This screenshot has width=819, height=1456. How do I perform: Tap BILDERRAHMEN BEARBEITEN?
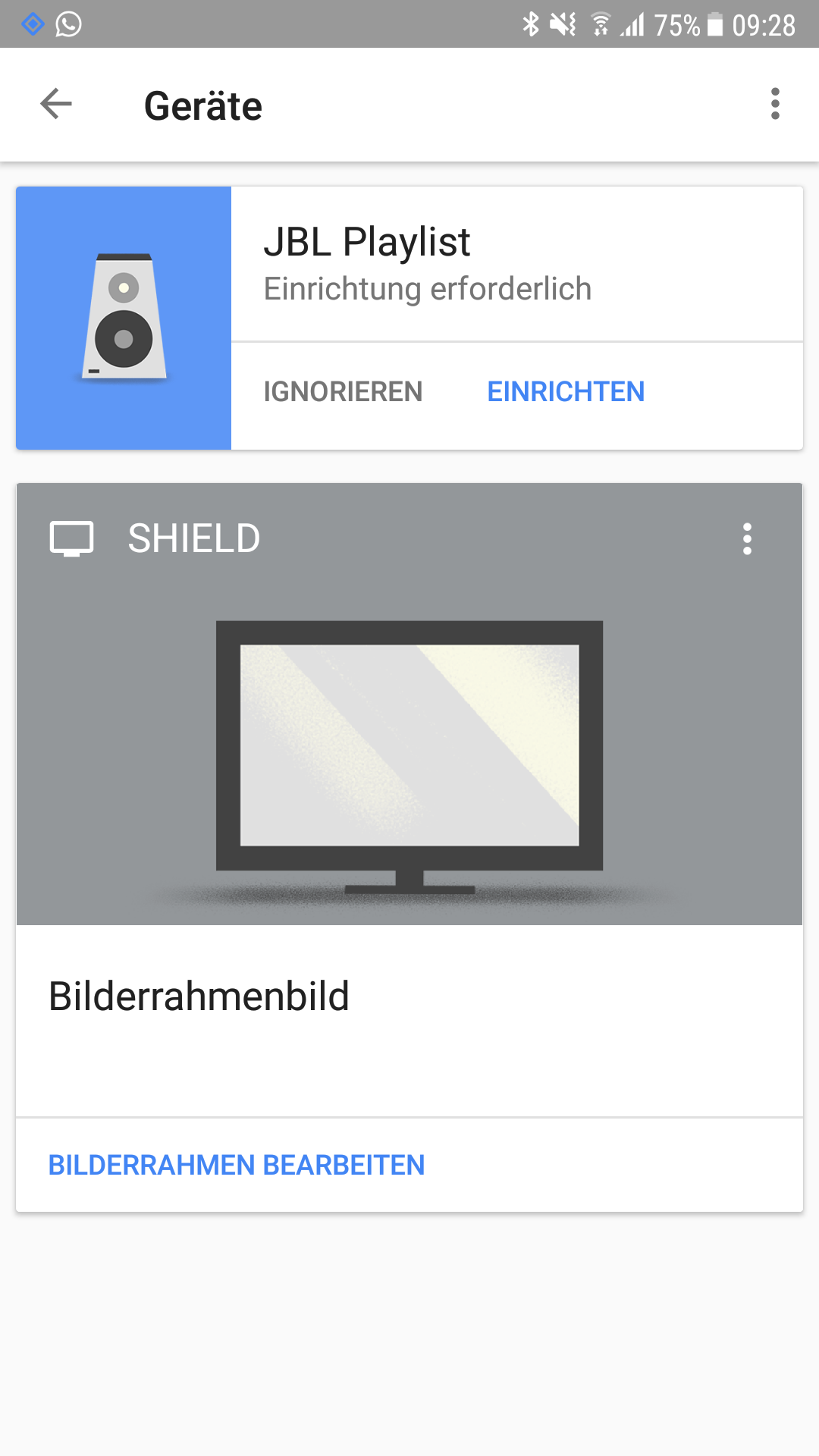pos(237,1166)
